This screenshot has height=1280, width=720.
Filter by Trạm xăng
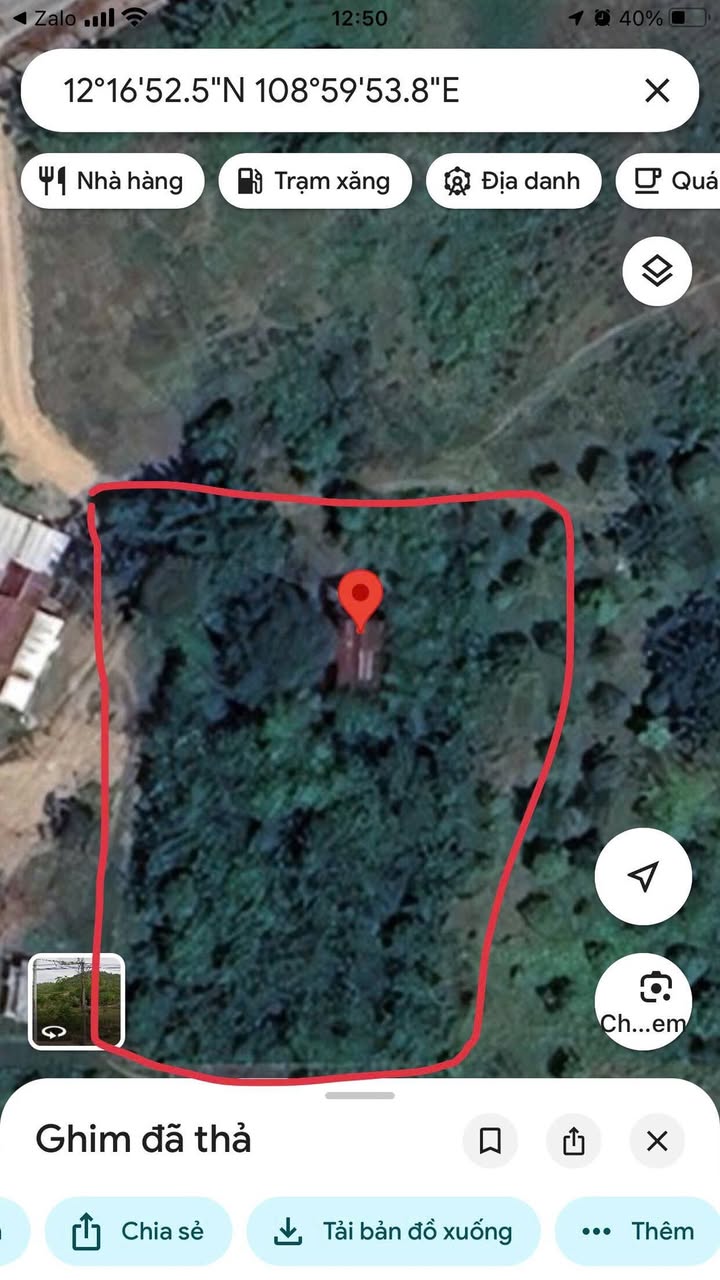[314, 181]
